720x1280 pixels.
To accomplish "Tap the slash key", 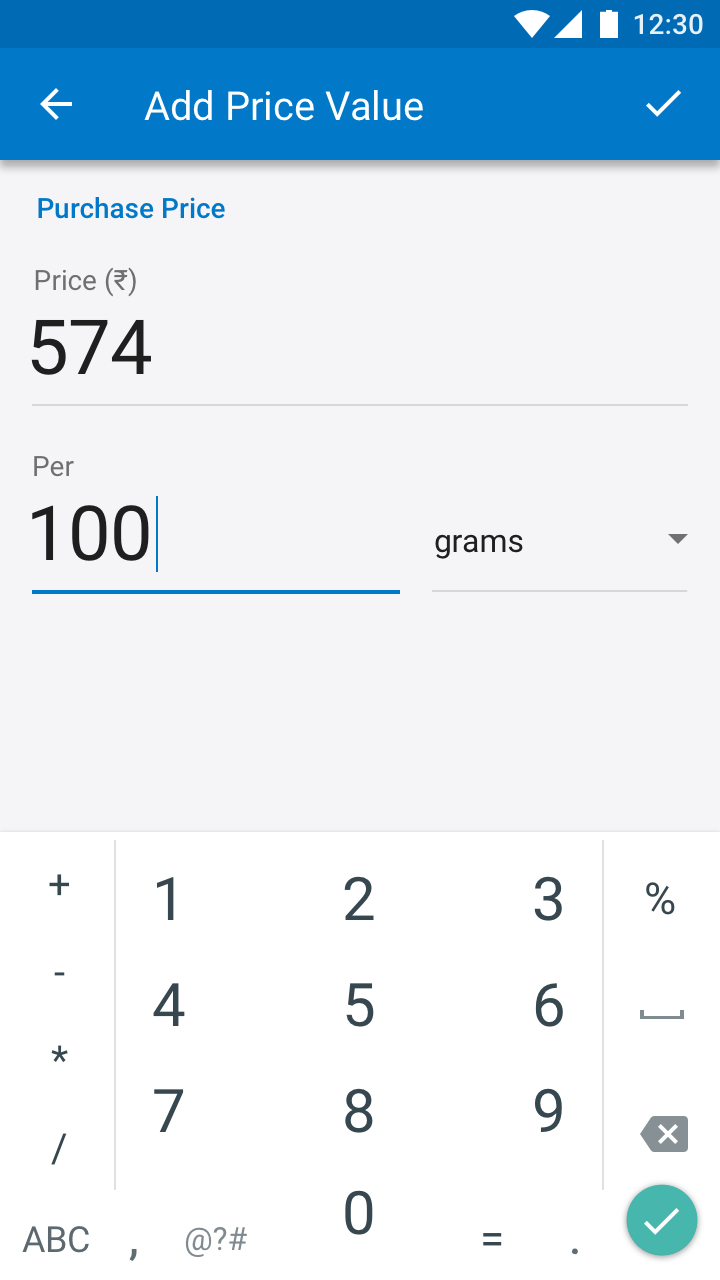I will click(59, 1149).
